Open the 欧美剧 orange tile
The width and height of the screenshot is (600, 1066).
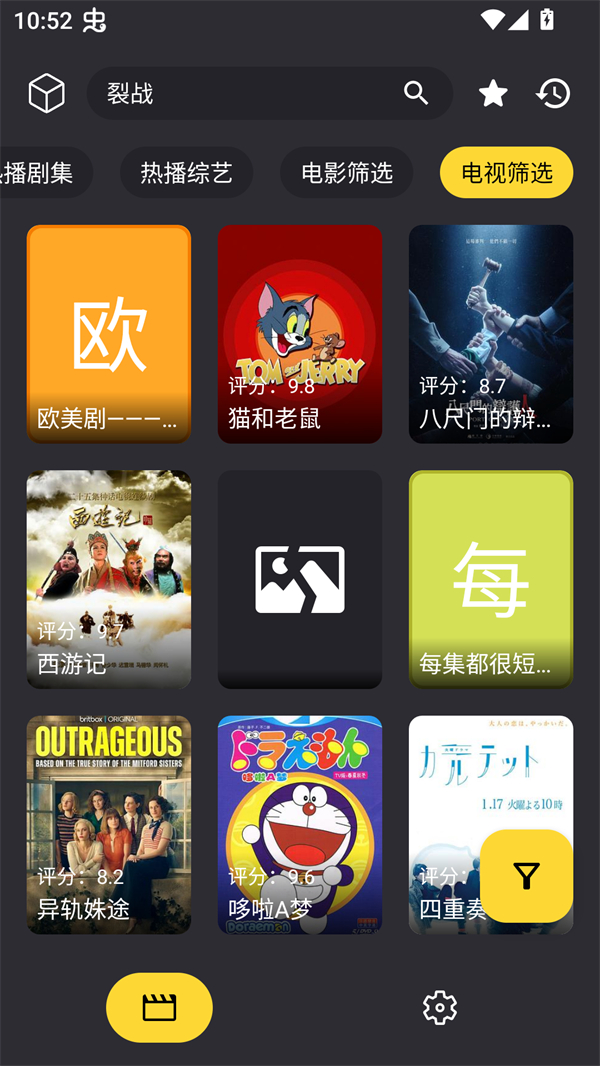[x=109, y=334]
